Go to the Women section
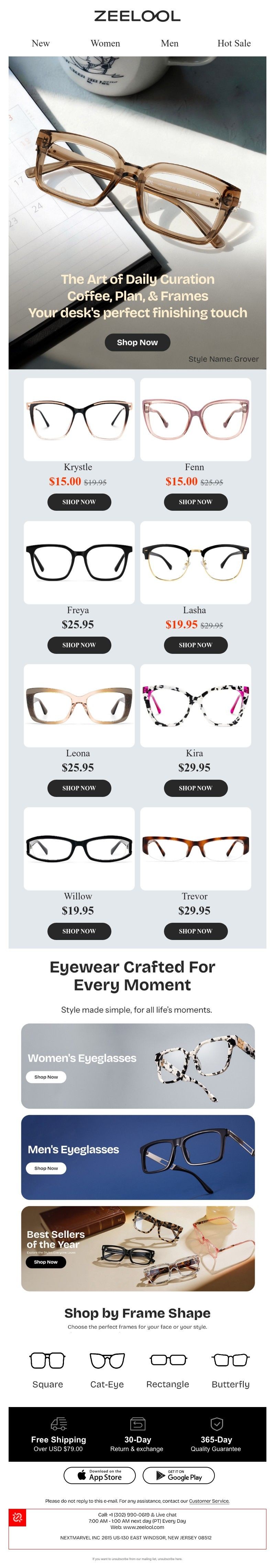The image size is (275, 1568). pyautogui.click(x=105, y=43)
